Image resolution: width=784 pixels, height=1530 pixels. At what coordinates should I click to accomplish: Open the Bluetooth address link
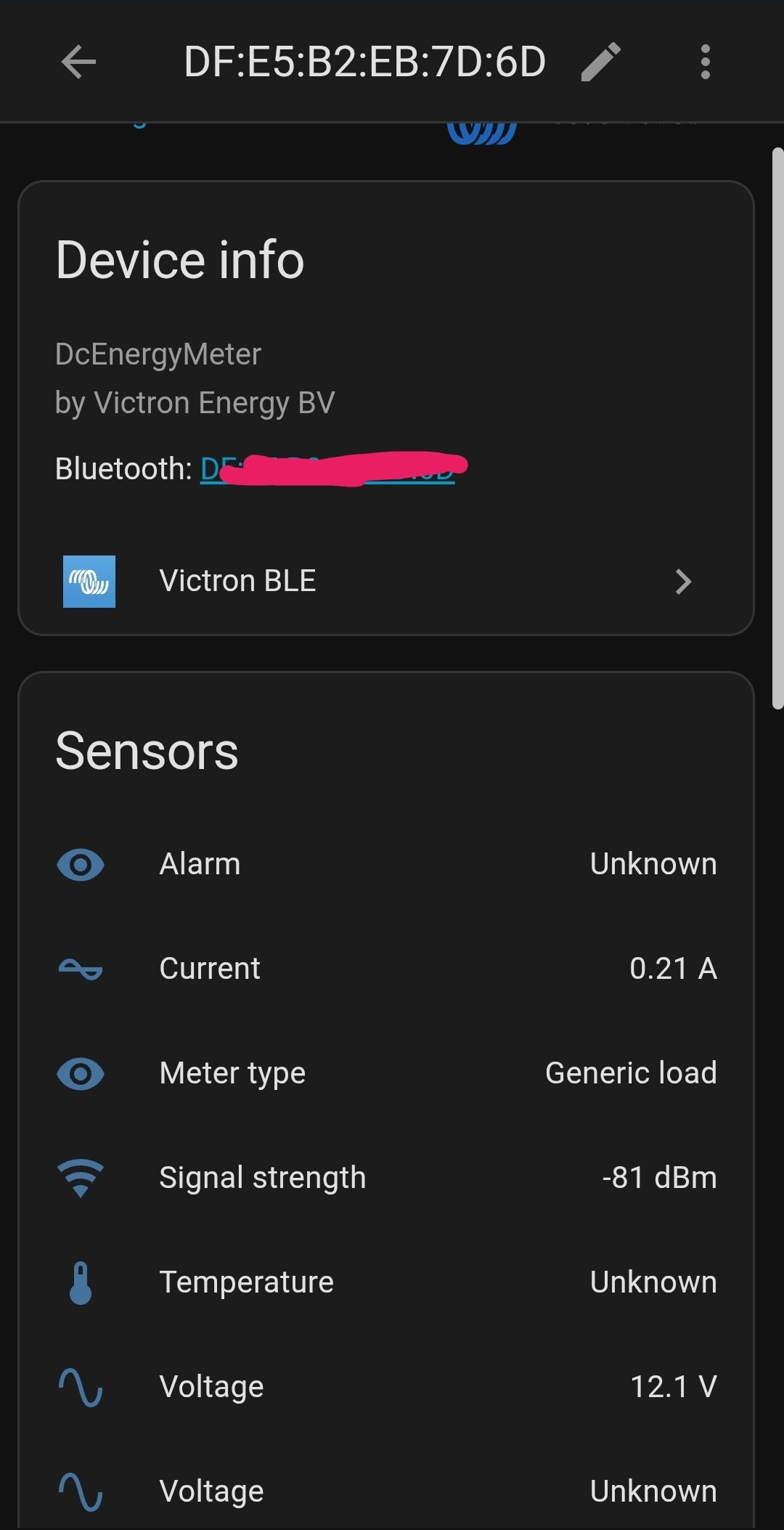(327, 469)
